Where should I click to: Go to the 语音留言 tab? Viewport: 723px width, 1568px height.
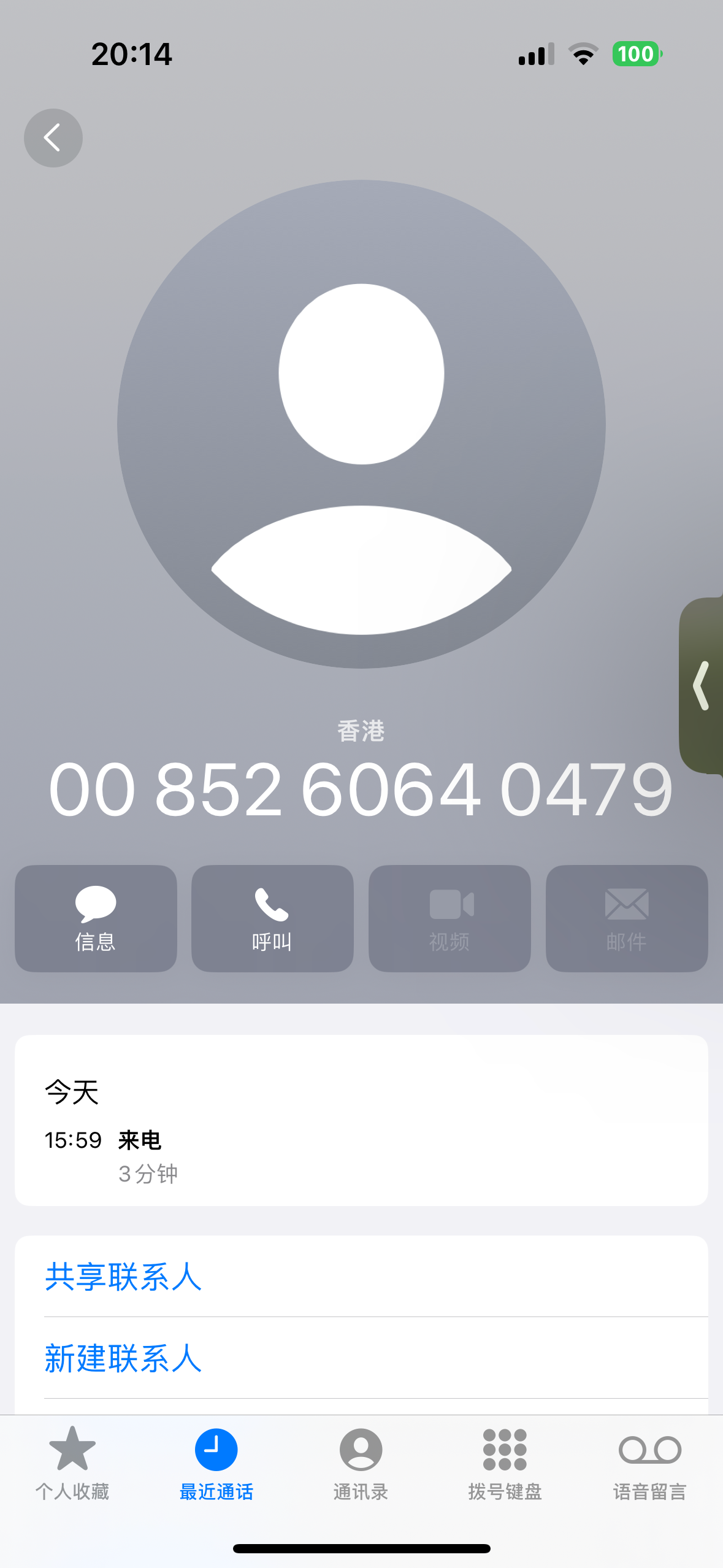pyautogui.click(x=650, y=1464)
